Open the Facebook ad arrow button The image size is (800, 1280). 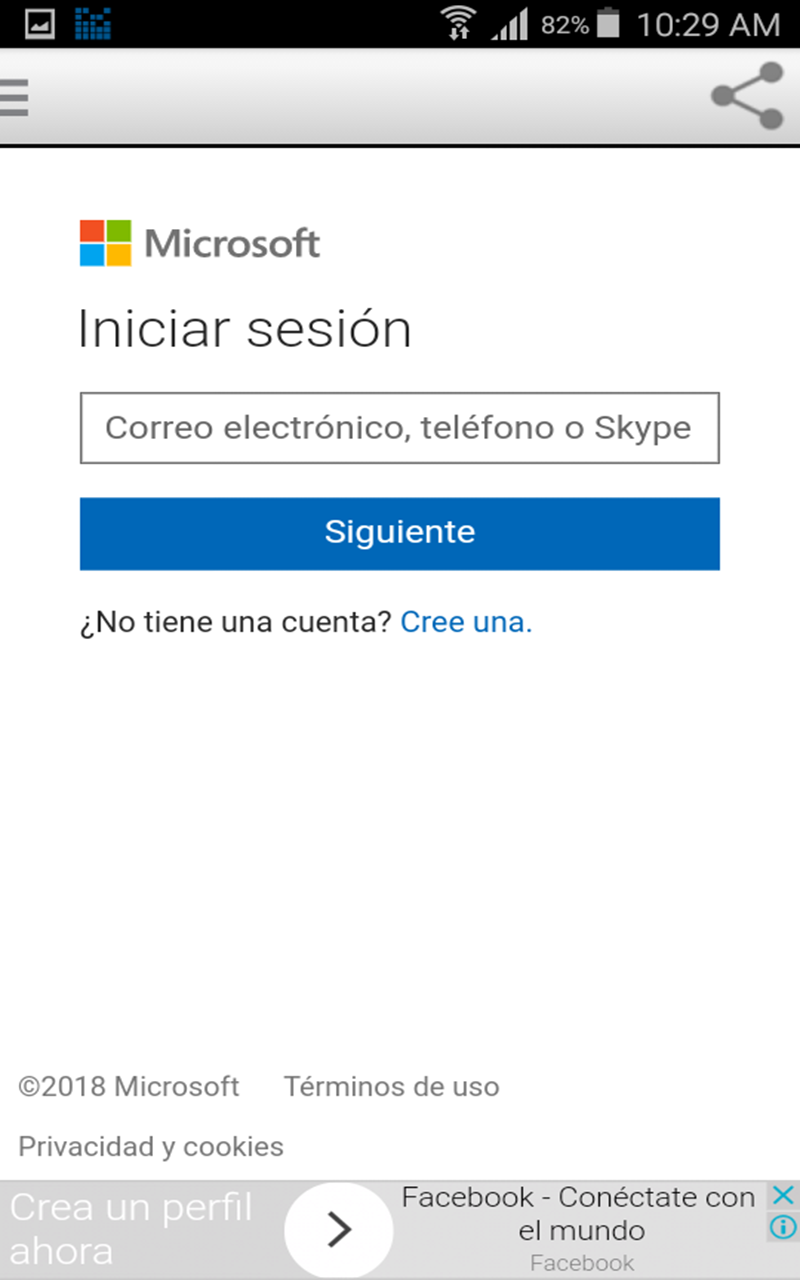(x=339, y=1230)
